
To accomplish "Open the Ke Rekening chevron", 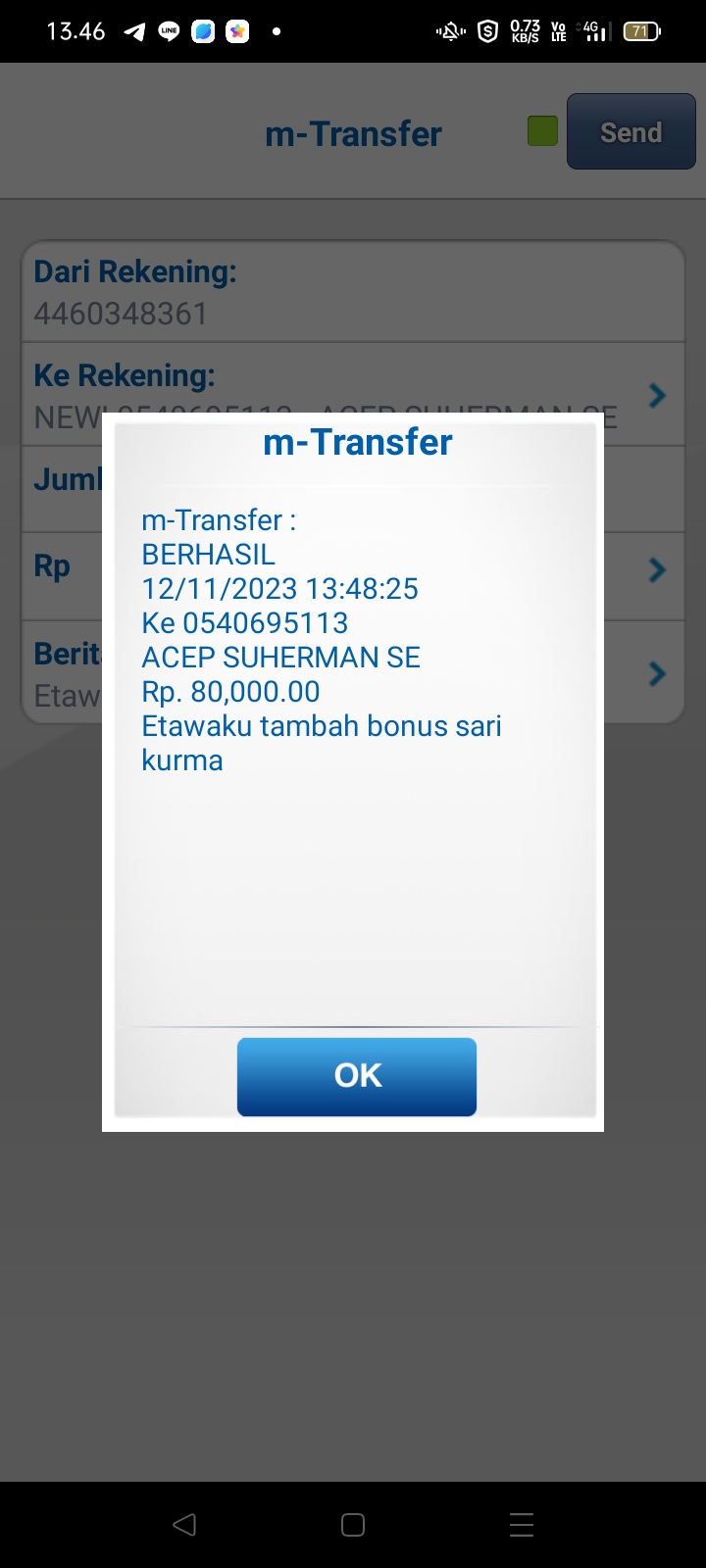I will pyautogui.click(x=657, y=395).
